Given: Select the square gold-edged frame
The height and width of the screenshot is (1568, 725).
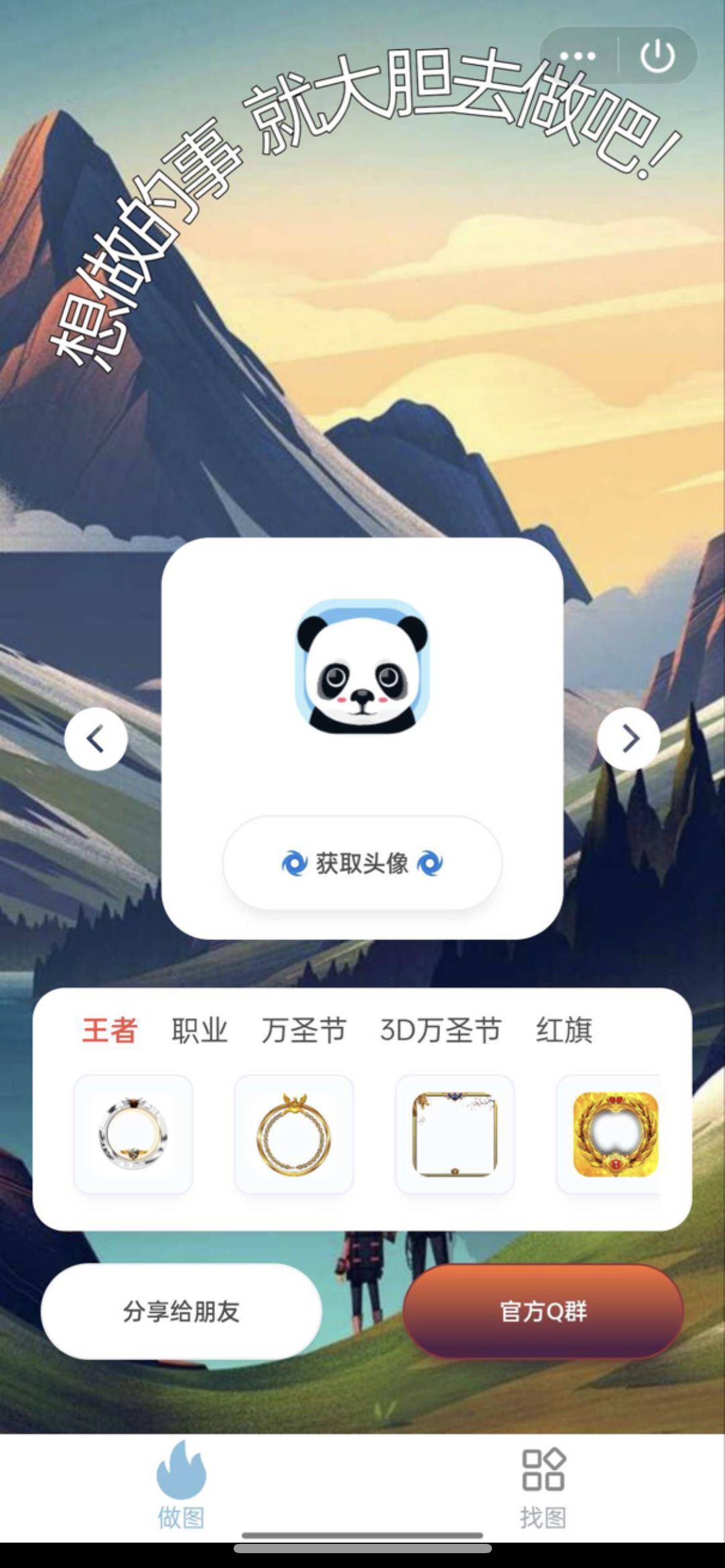Looking at the screenshot, I should click(455, 1134).
